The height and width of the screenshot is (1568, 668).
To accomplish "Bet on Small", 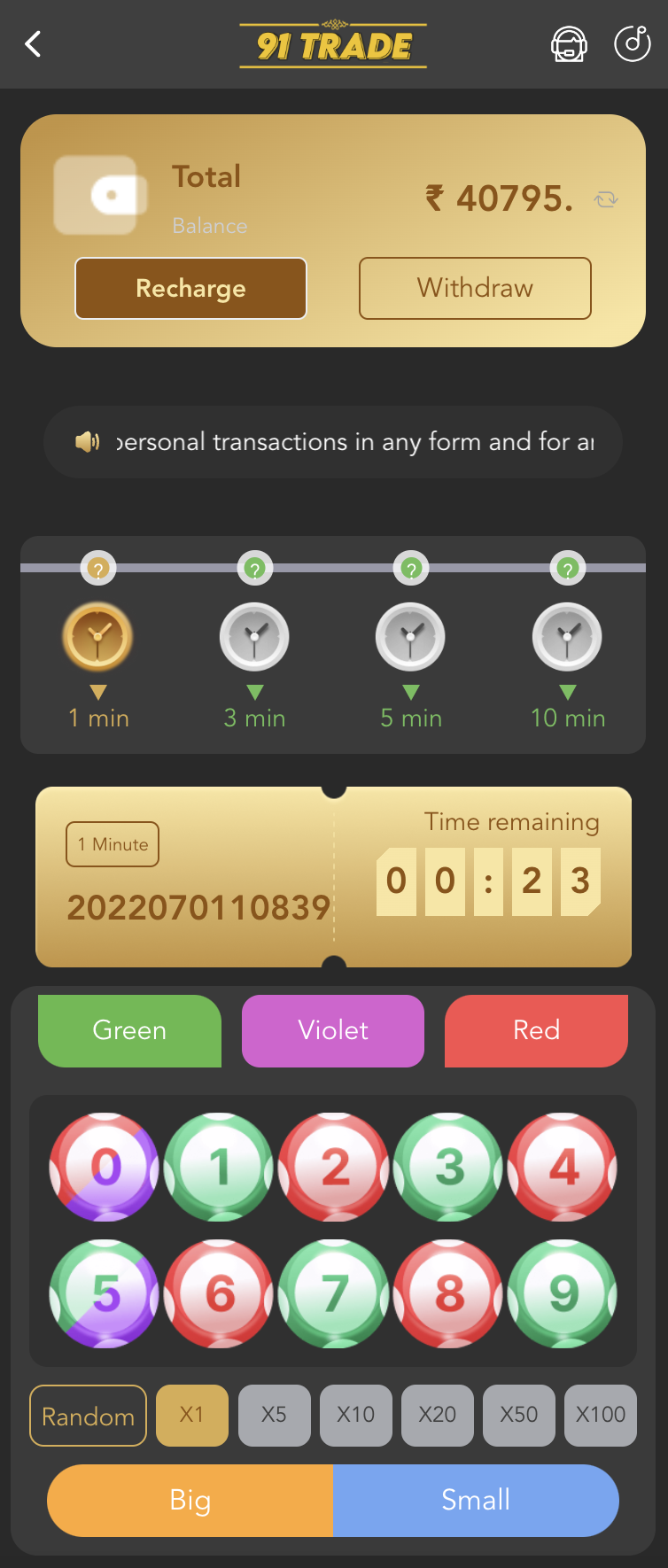I will pos(476,1500).
